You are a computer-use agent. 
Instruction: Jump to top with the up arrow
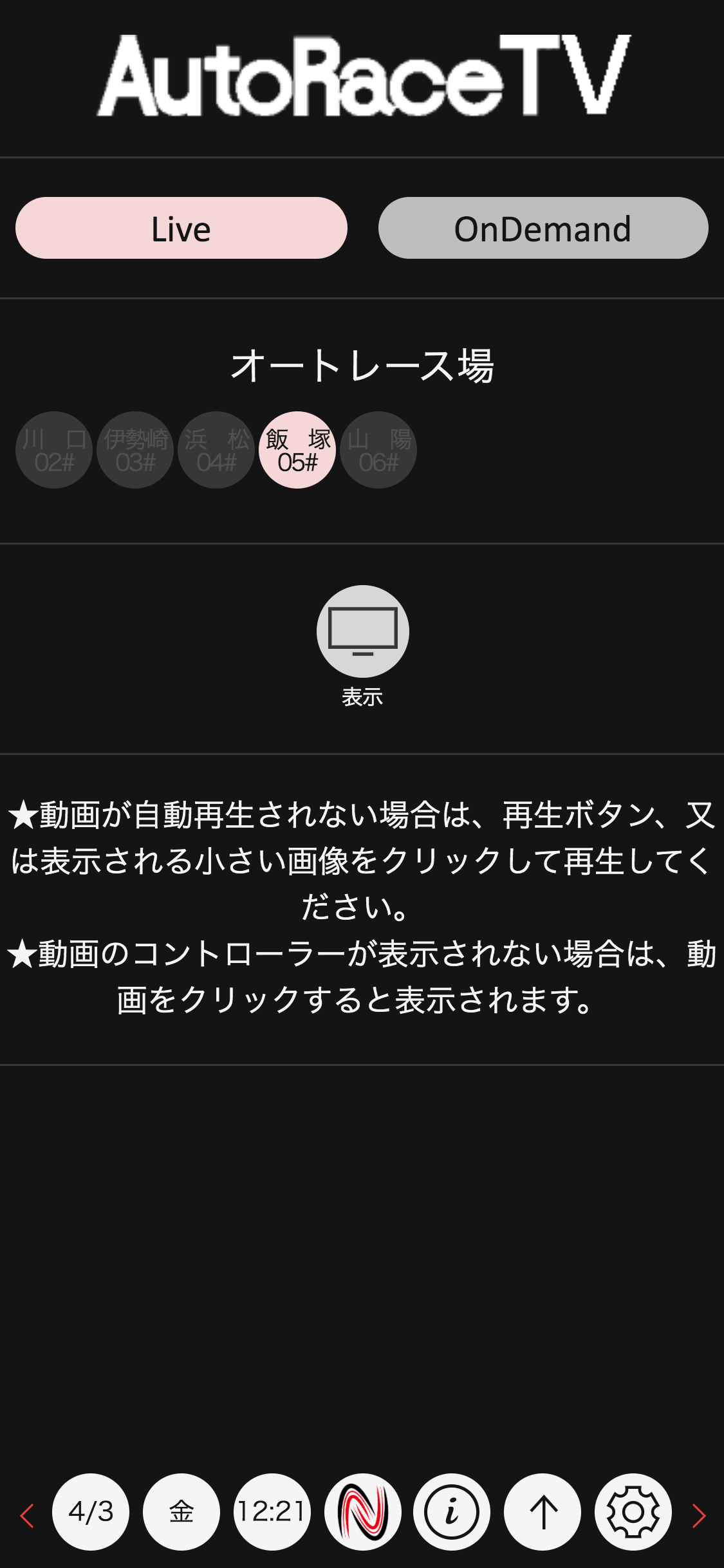(543, 1511)
